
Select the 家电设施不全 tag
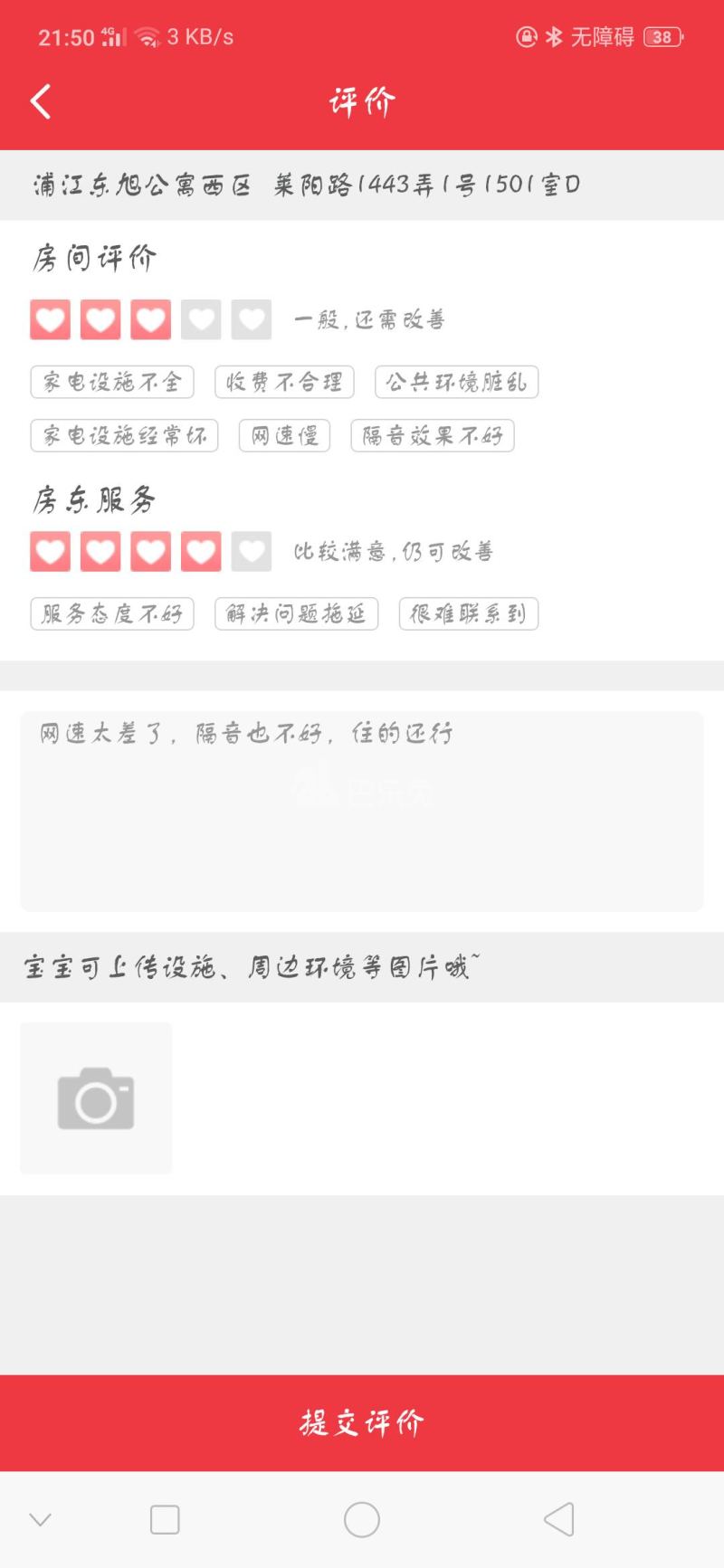pyautogui.click(x=112, y=382)
